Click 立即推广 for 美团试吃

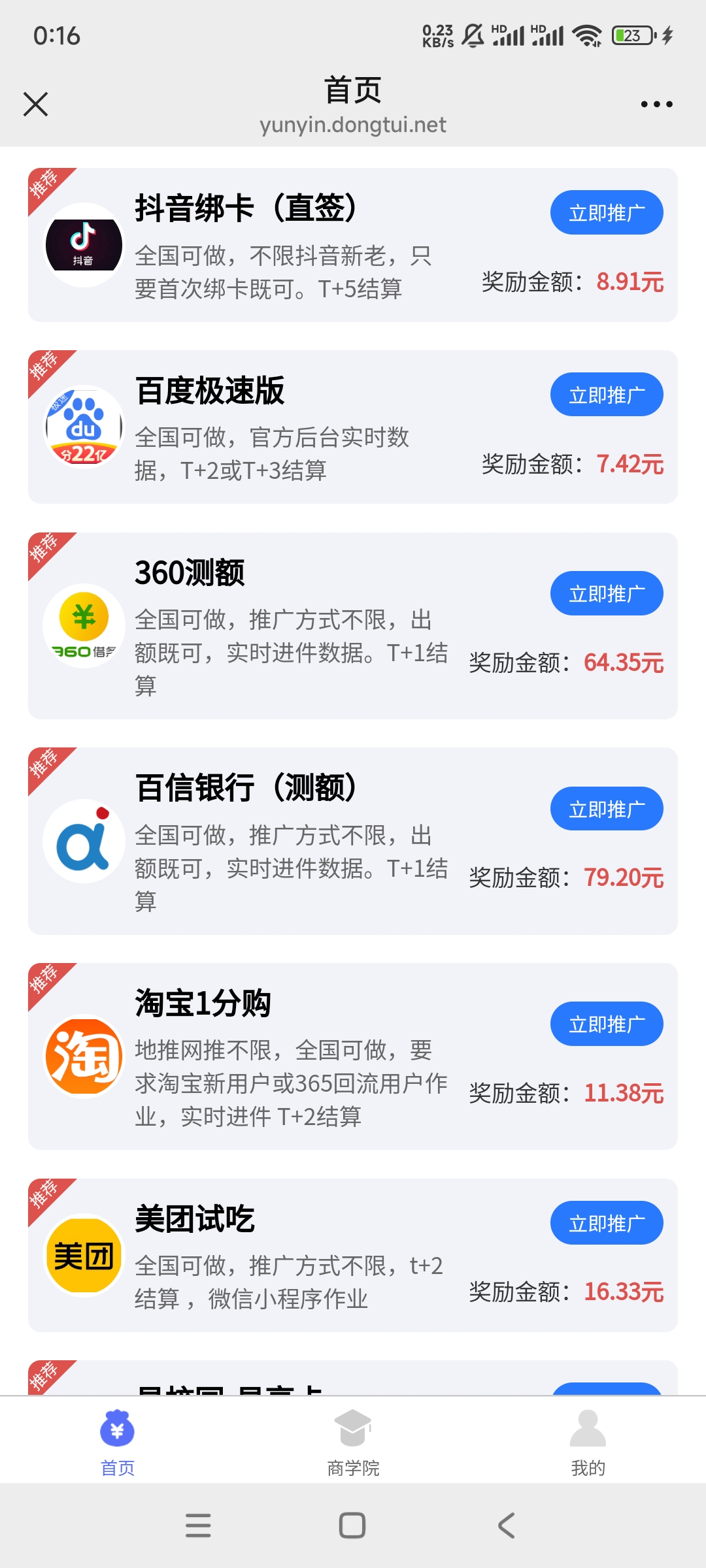(606, 1222)
